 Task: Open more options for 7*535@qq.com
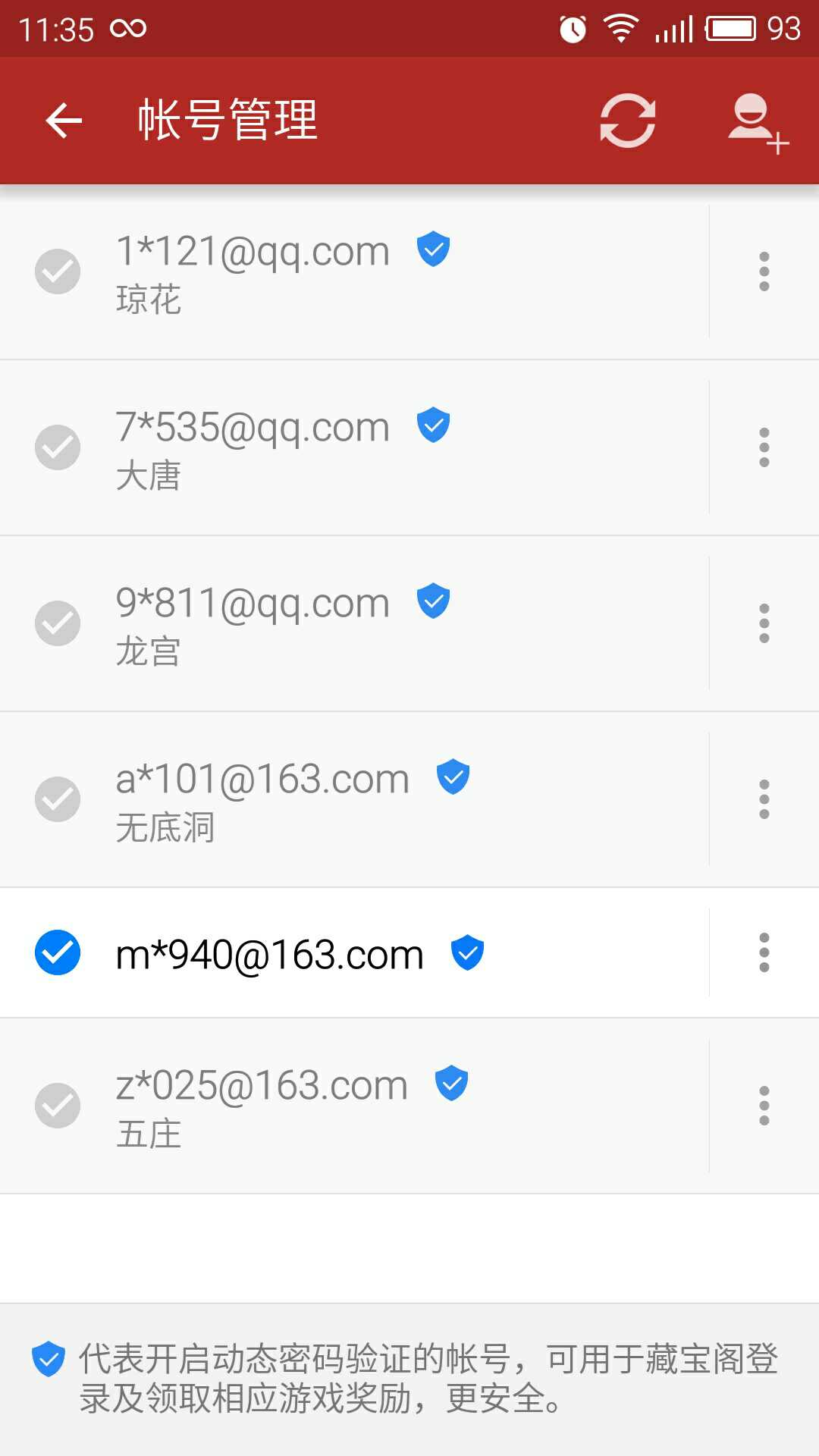coord(764,447)
